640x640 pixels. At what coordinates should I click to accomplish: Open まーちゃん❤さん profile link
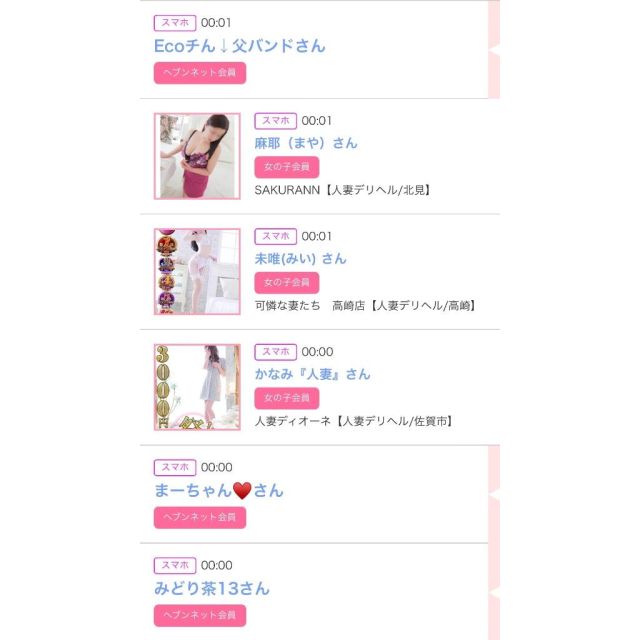pos(219,491)
